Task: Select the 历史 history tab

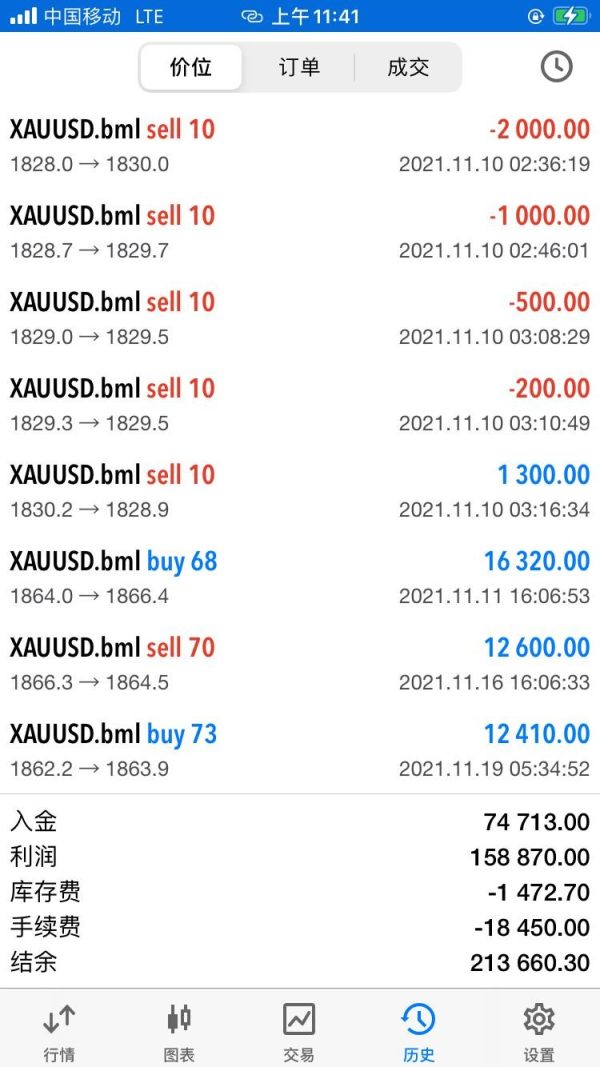Action: (x=419, y=1033)
